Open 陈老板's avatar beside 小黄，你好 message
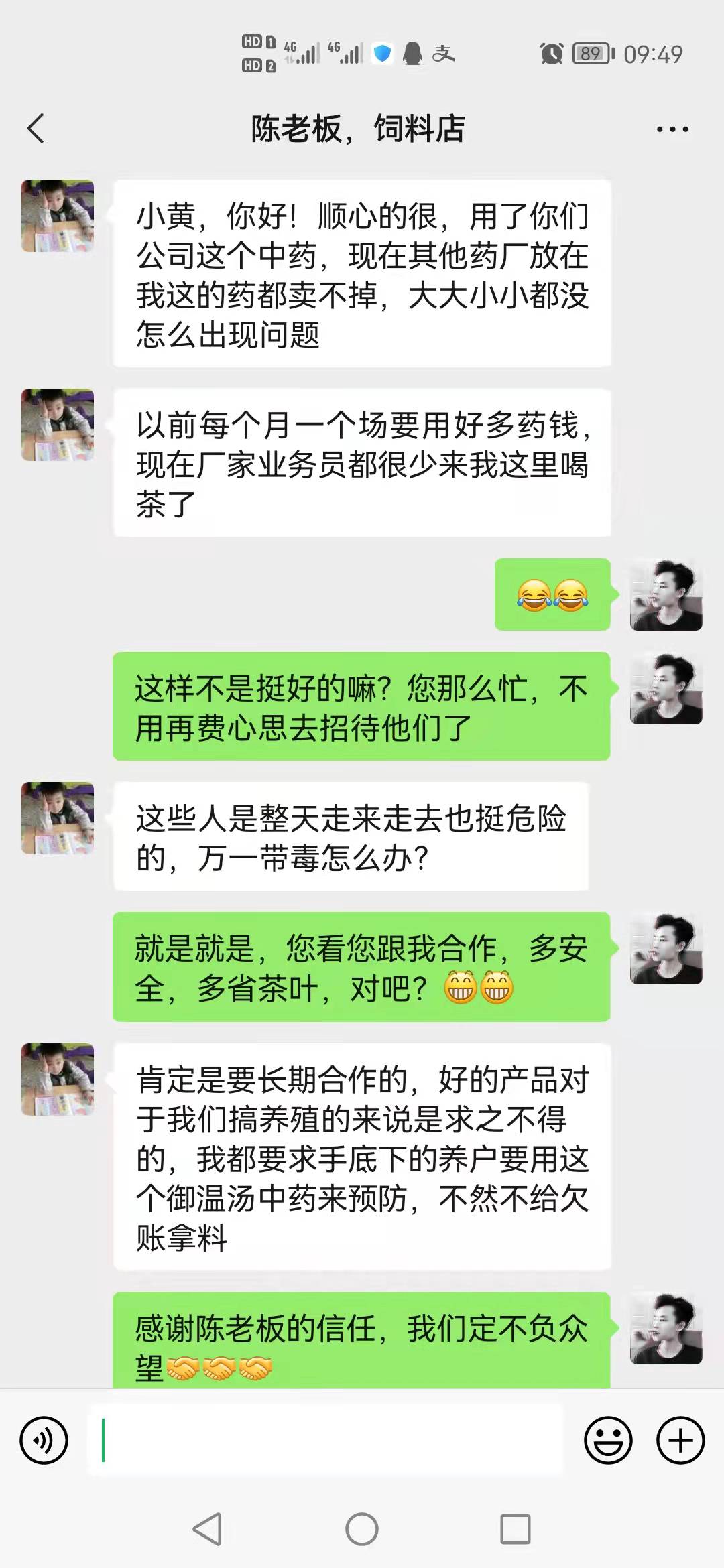The image size is (724, 1568). pyautogui.click(x=58, y=216)
